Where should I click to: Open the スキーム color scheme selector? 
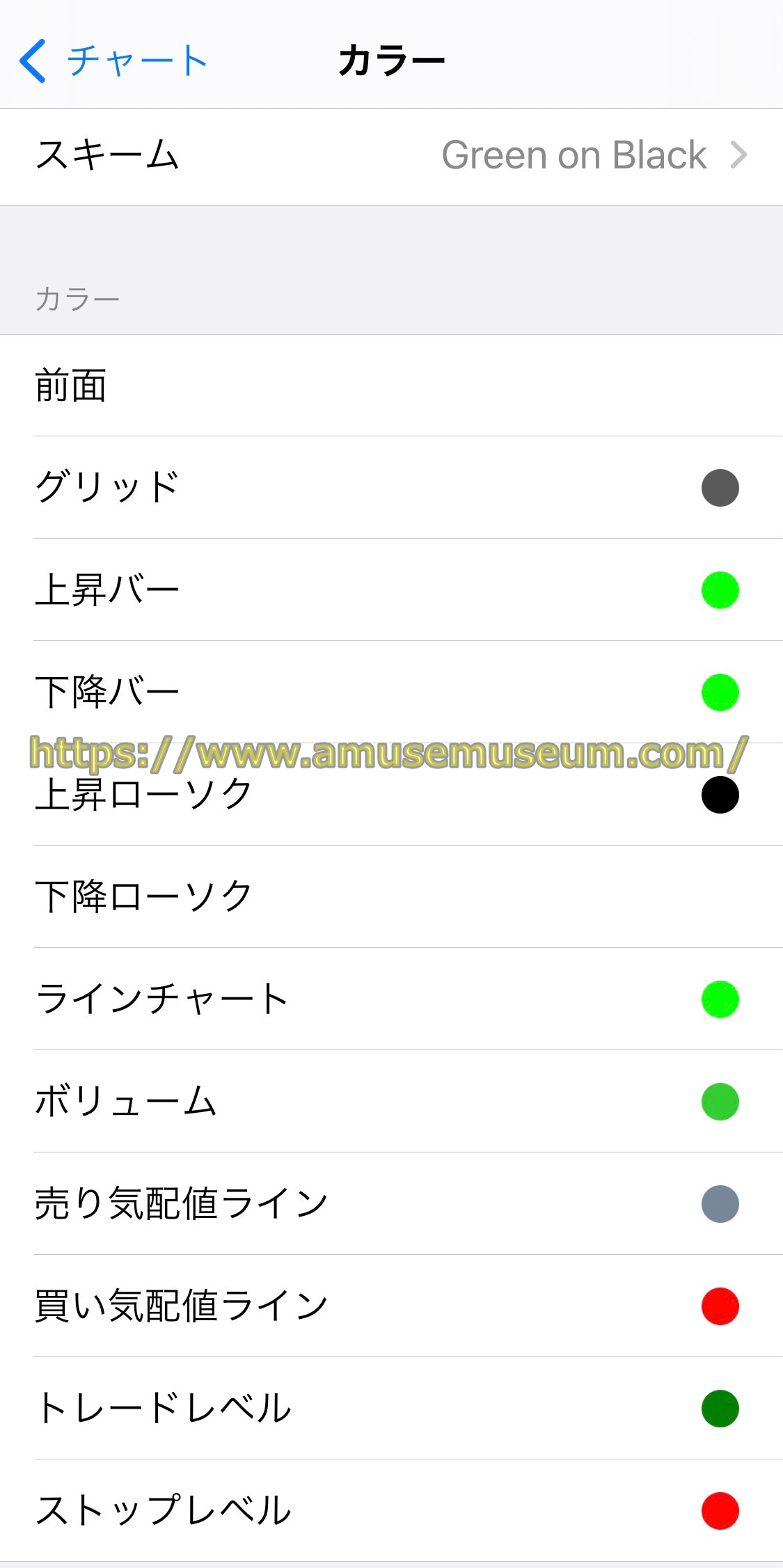pyautogui.click(x=391, y=155)
